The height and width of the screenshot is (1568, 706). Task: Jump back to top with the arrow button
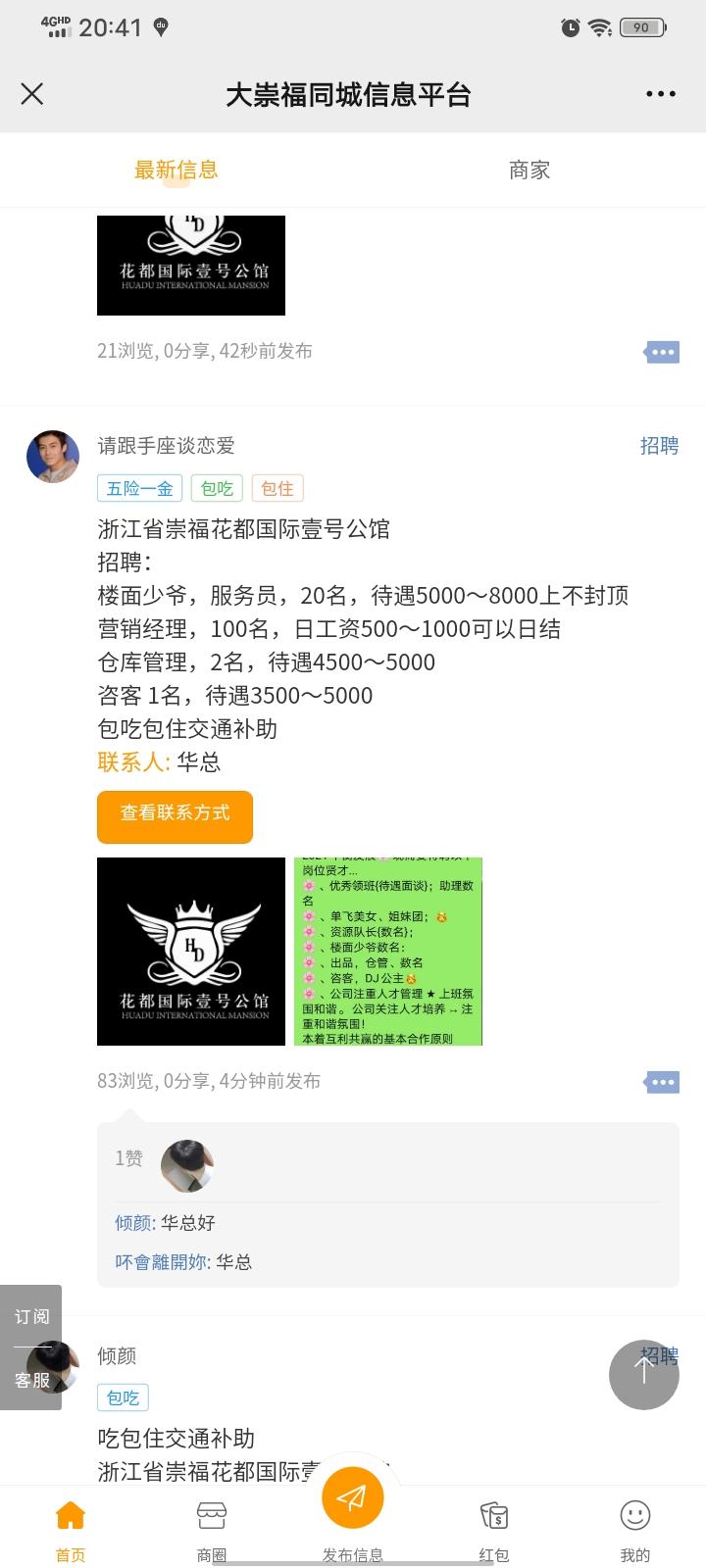pos(644,1374)
